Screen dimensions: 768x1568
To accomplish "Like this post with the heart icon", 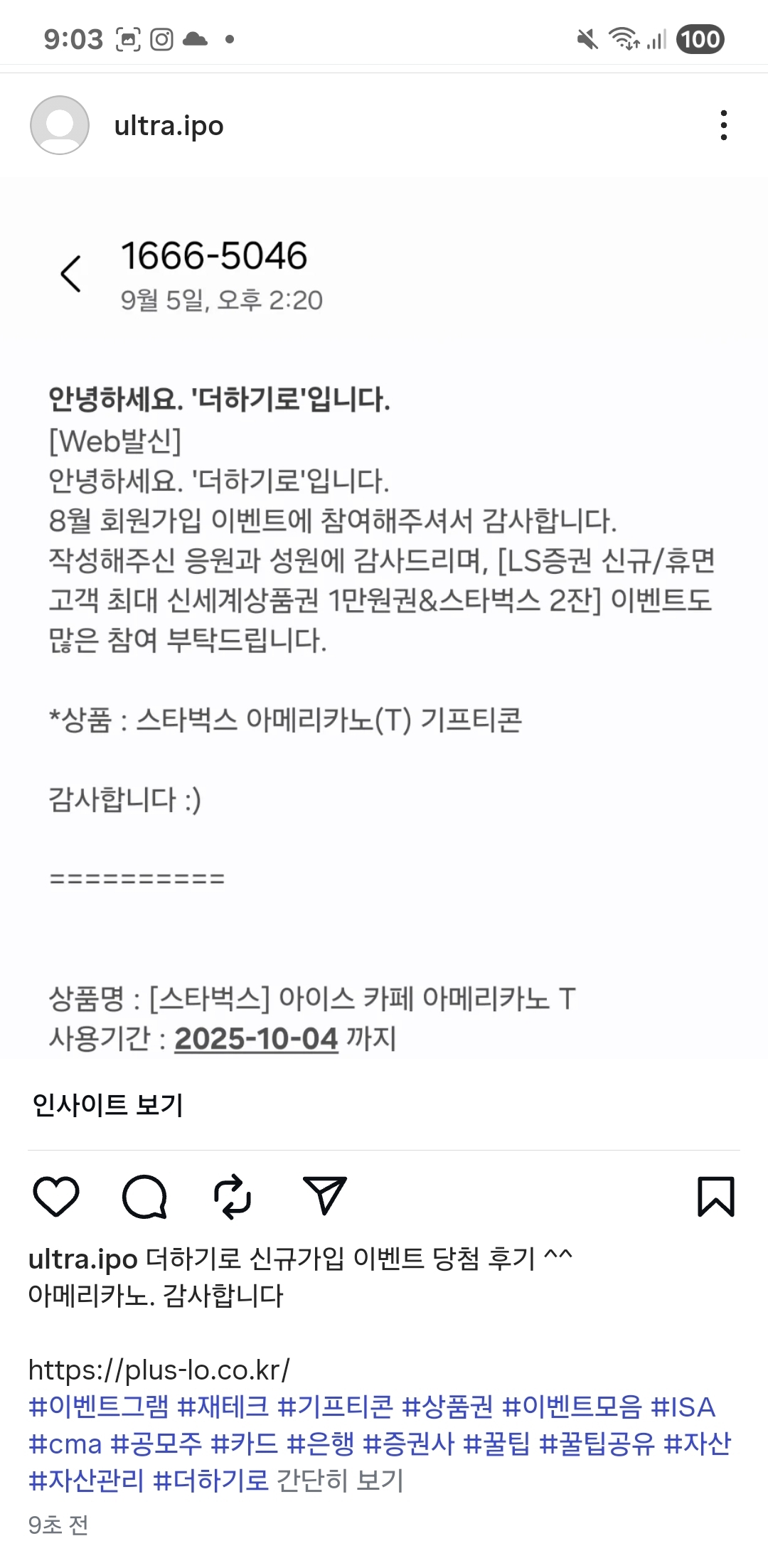I will pyautogui.click(x=56, y=1196).
